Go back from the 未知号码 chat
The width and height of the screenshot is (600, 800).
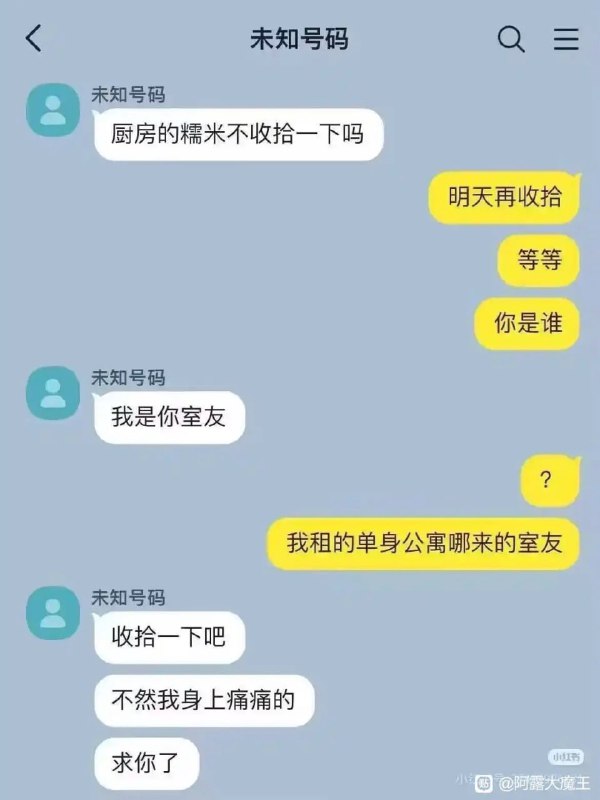click(x=34, y=39)
